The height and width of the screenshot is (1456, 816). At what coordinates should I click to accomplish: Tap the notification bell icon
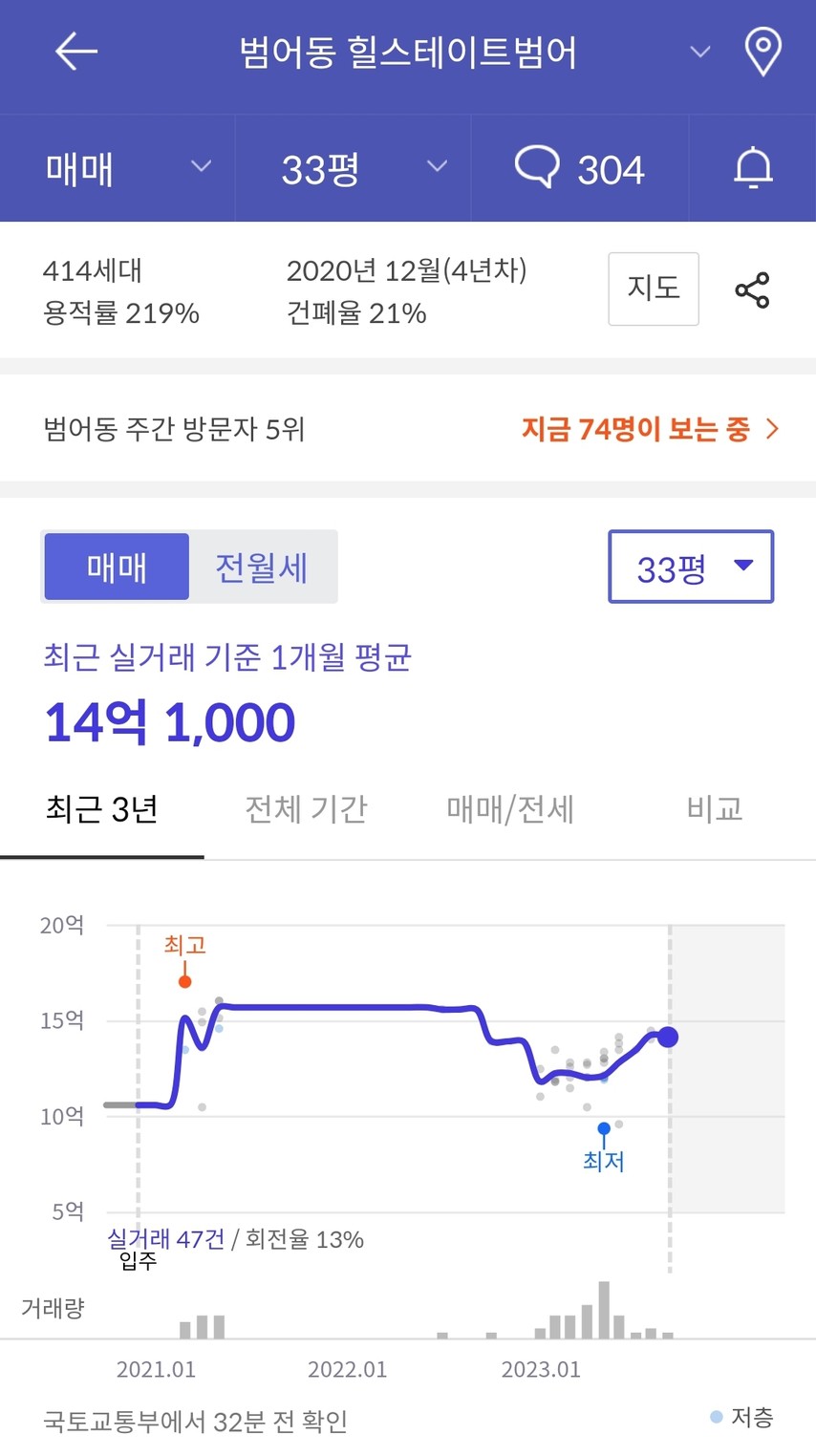[x=753, y=169]
